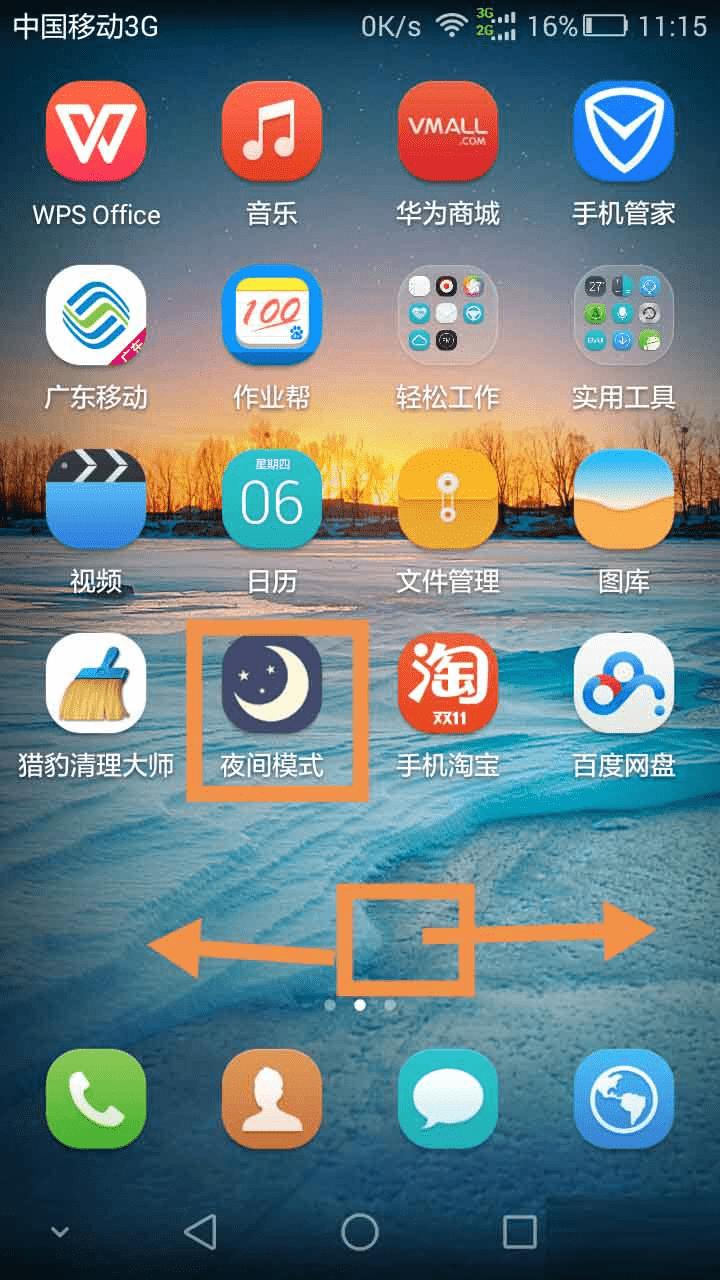Open 手机管家 phone manager

click(624, 131)
